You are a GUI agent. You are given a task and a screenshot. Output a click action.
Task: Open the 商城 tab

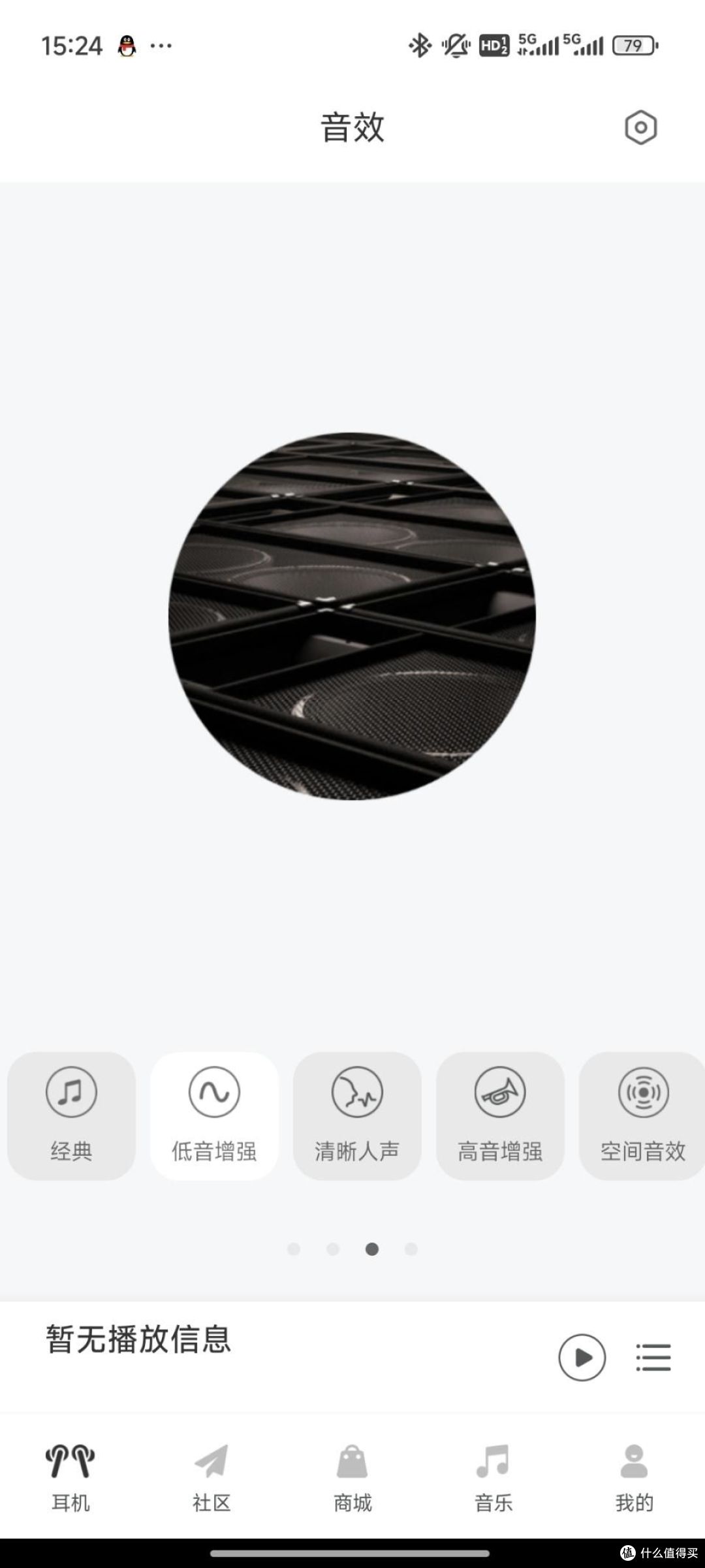click(352, 1478)
